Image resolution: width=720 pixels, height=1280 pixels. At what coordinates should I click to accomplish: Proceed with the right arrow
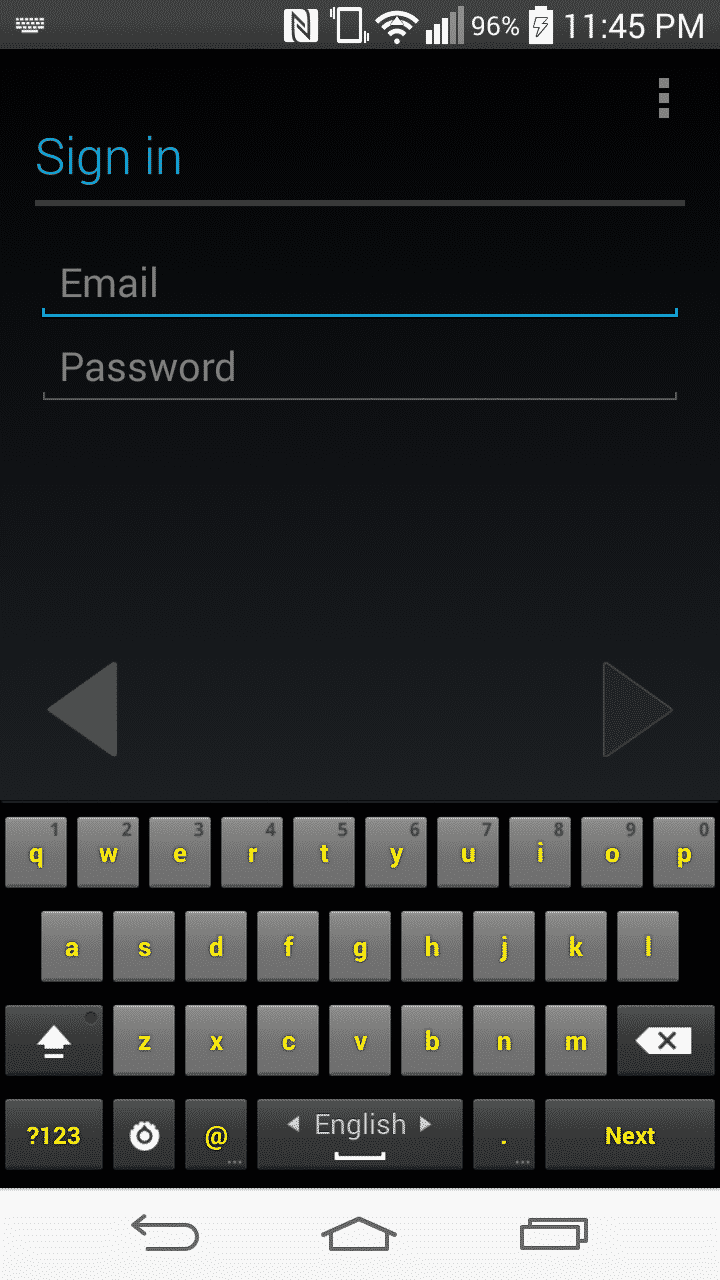(x=636, y=709)
